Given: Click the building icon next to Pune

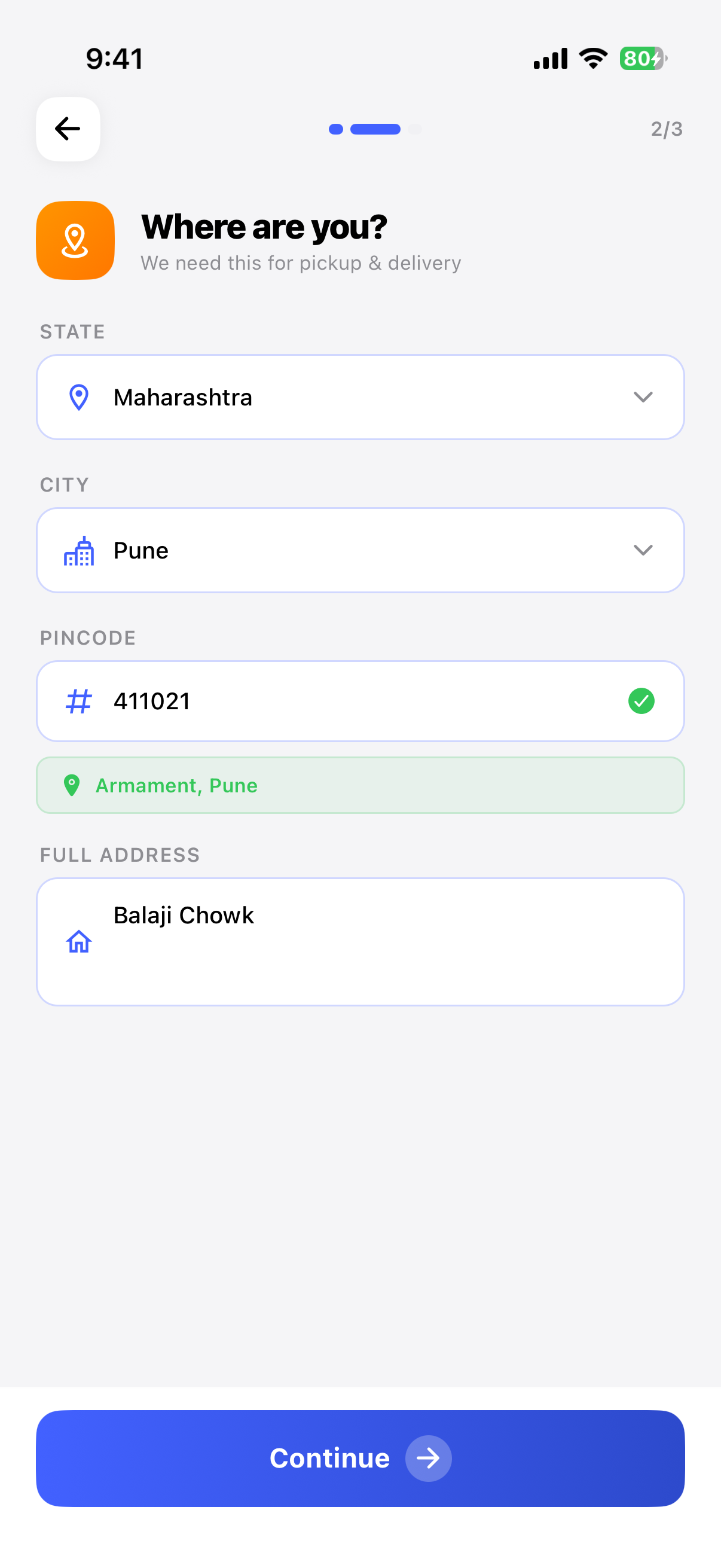Looking at the screenshot, I should tap(78, 550).
